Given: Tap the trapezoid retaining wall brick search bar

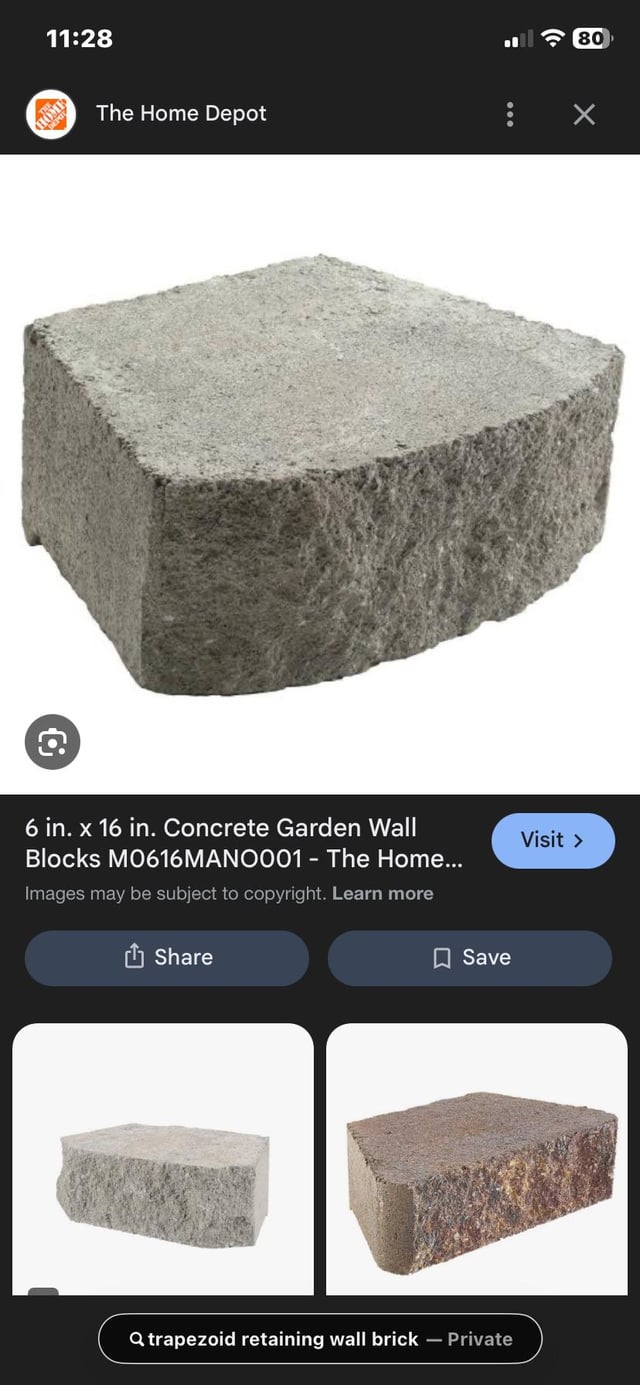Looking at the screenshot, I should pos(320,1339).
